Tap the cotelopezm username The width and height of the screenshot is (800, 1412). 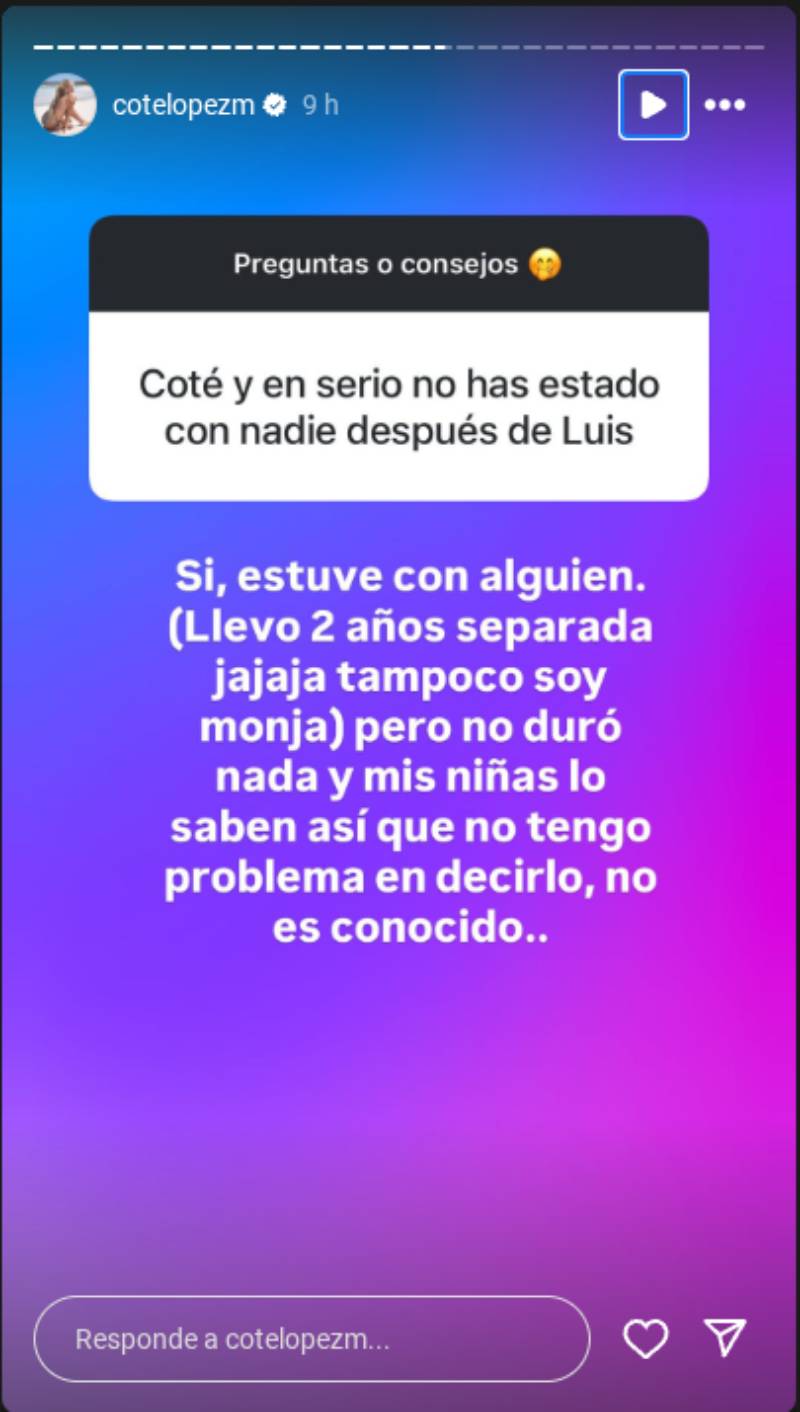[x=183, y=105]
